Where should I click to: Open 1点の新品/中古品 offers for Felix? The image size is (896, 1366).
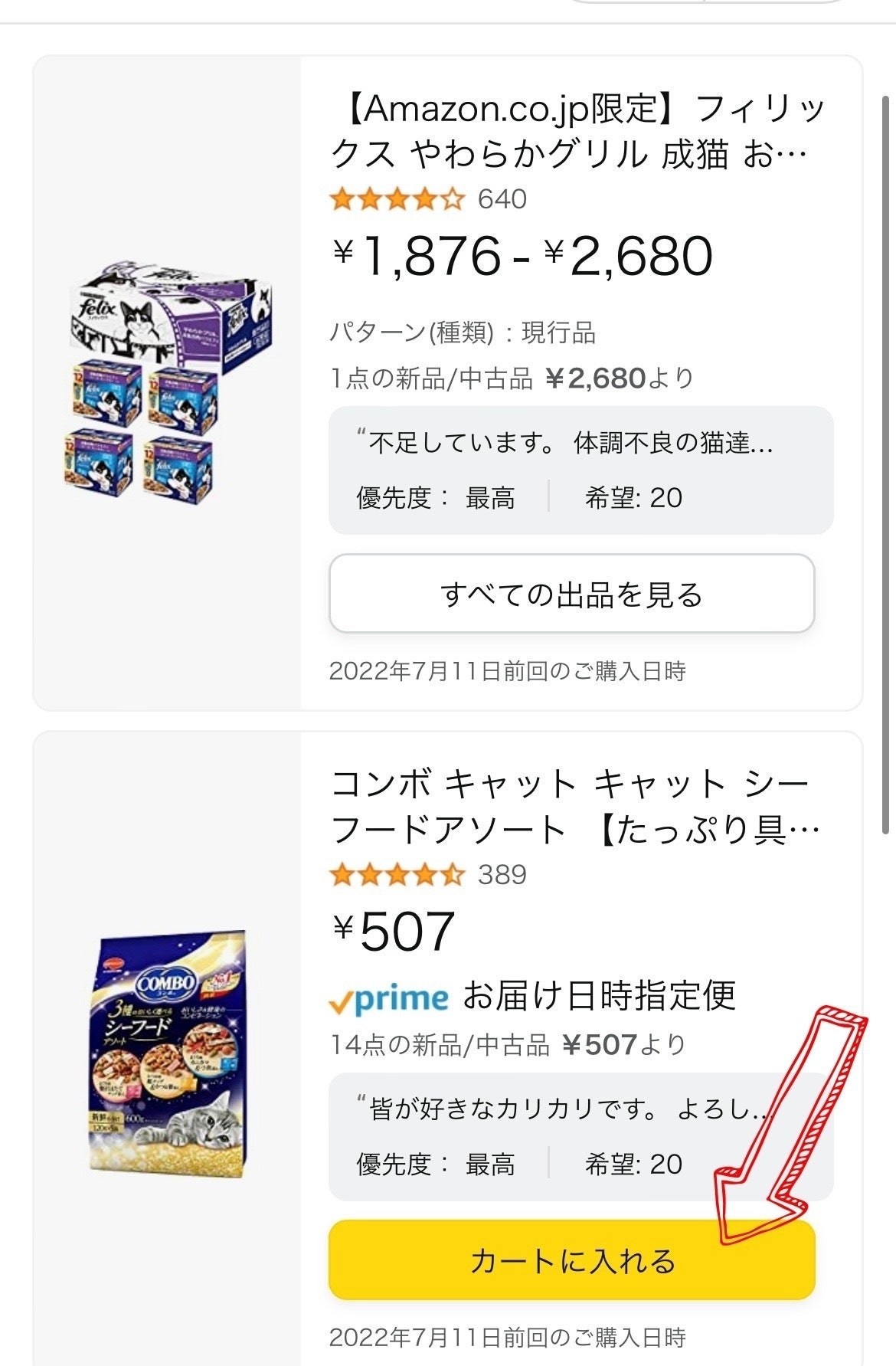coord(511,378)
